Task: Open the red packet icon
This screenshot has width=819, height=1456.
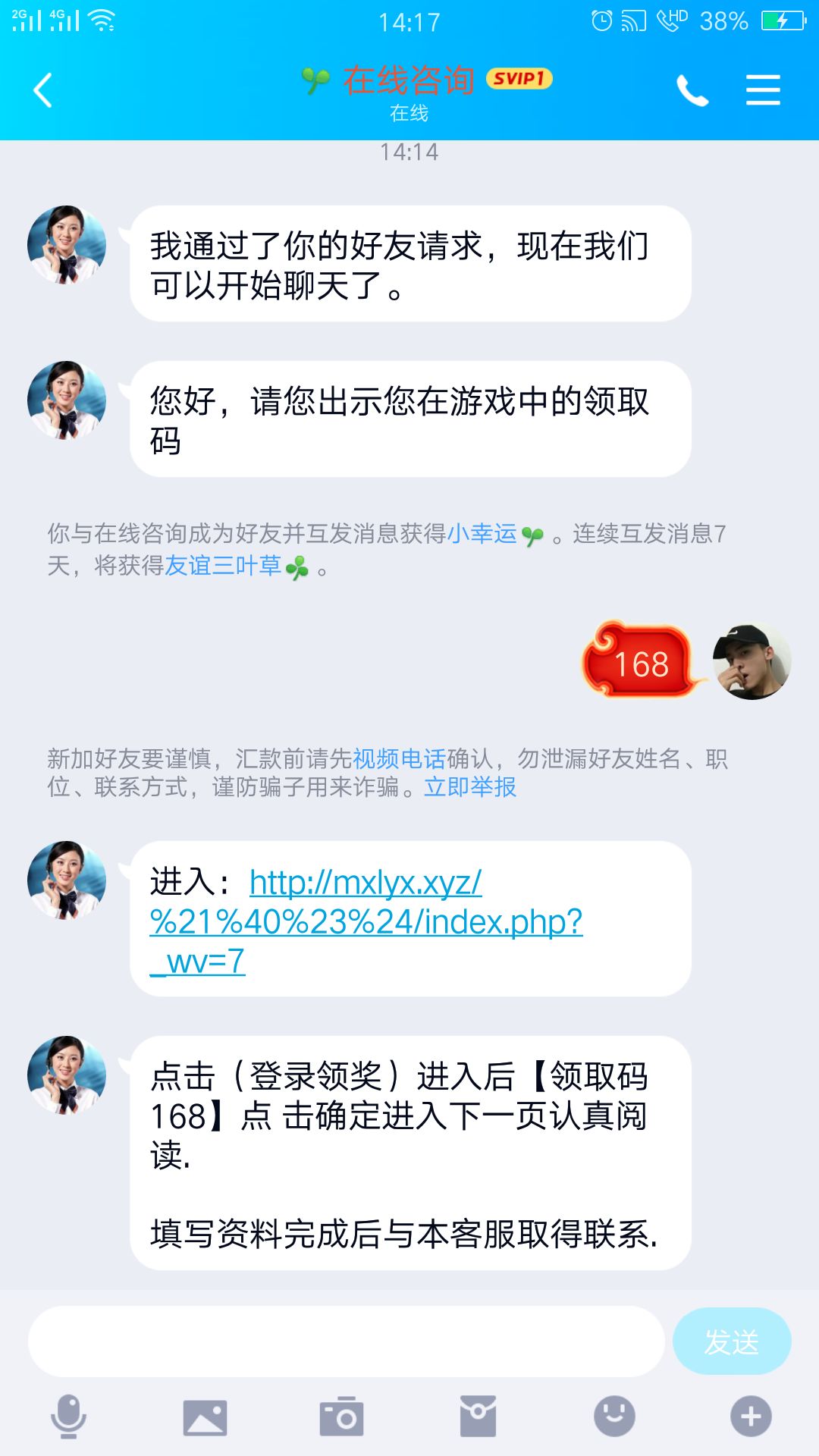Action: [478, 1416]
